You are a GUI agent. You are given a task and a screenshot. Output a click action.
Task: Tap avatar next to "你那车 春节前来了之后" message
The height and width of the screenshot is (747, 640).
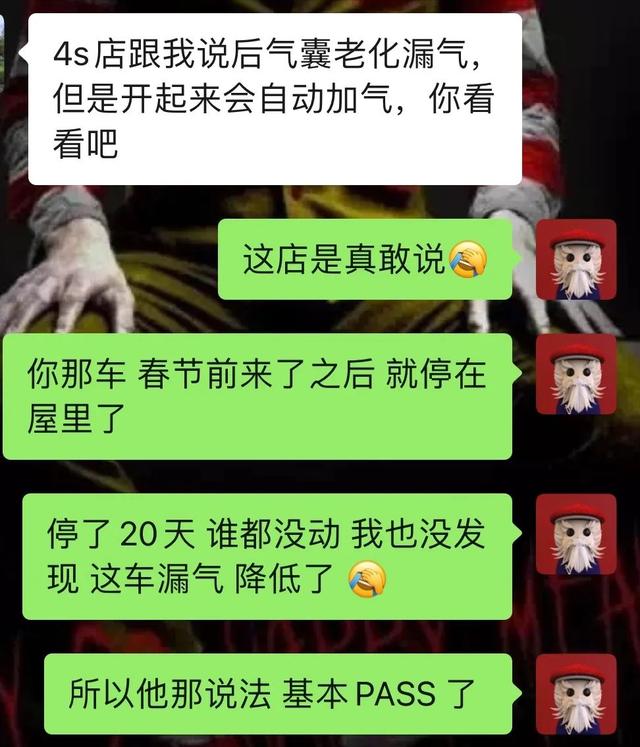coord(576,374)
